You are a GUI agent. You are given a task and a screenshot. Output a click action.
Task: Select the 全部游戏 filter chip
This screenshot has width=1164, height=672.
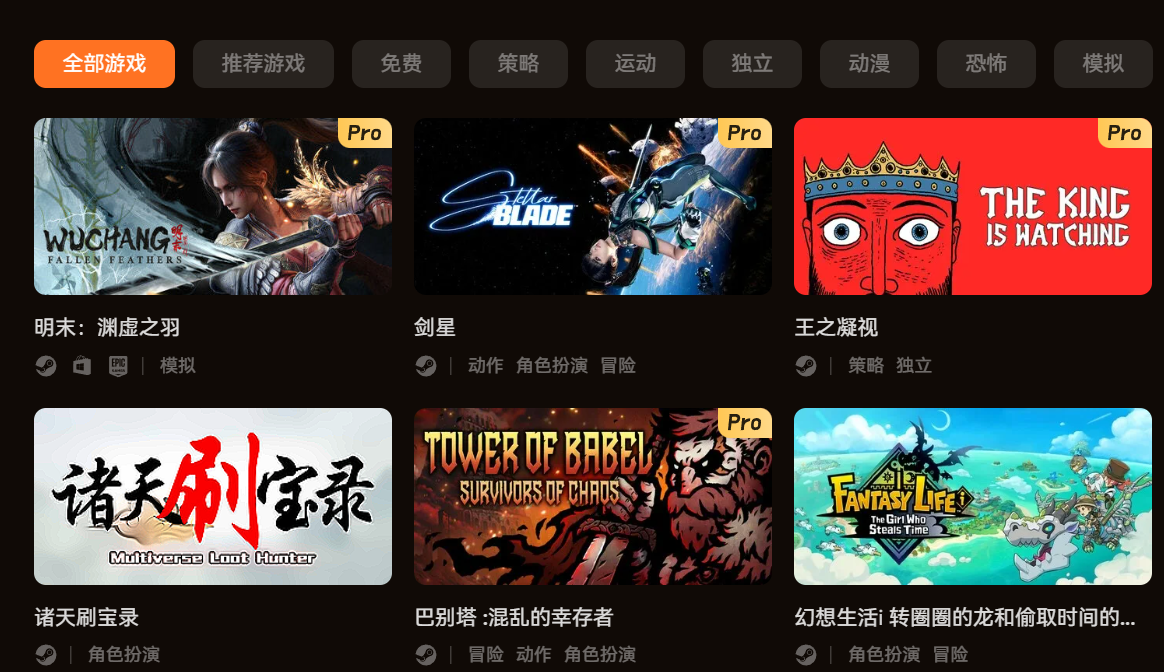point(104,64)
